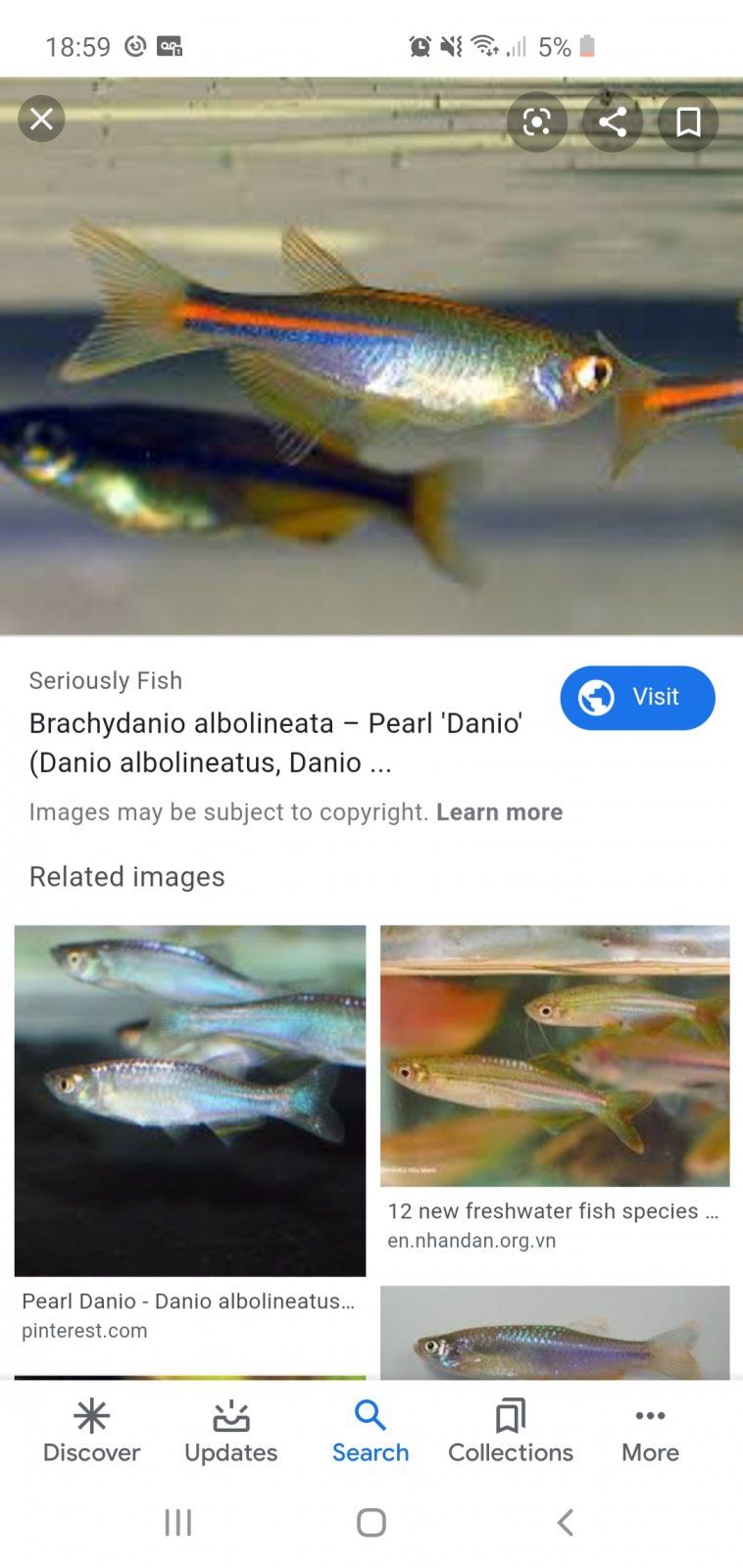The height and width of the screenshot is (1568, 743).
Task: Switch to the Discover tab
Action: [91, 1432]
